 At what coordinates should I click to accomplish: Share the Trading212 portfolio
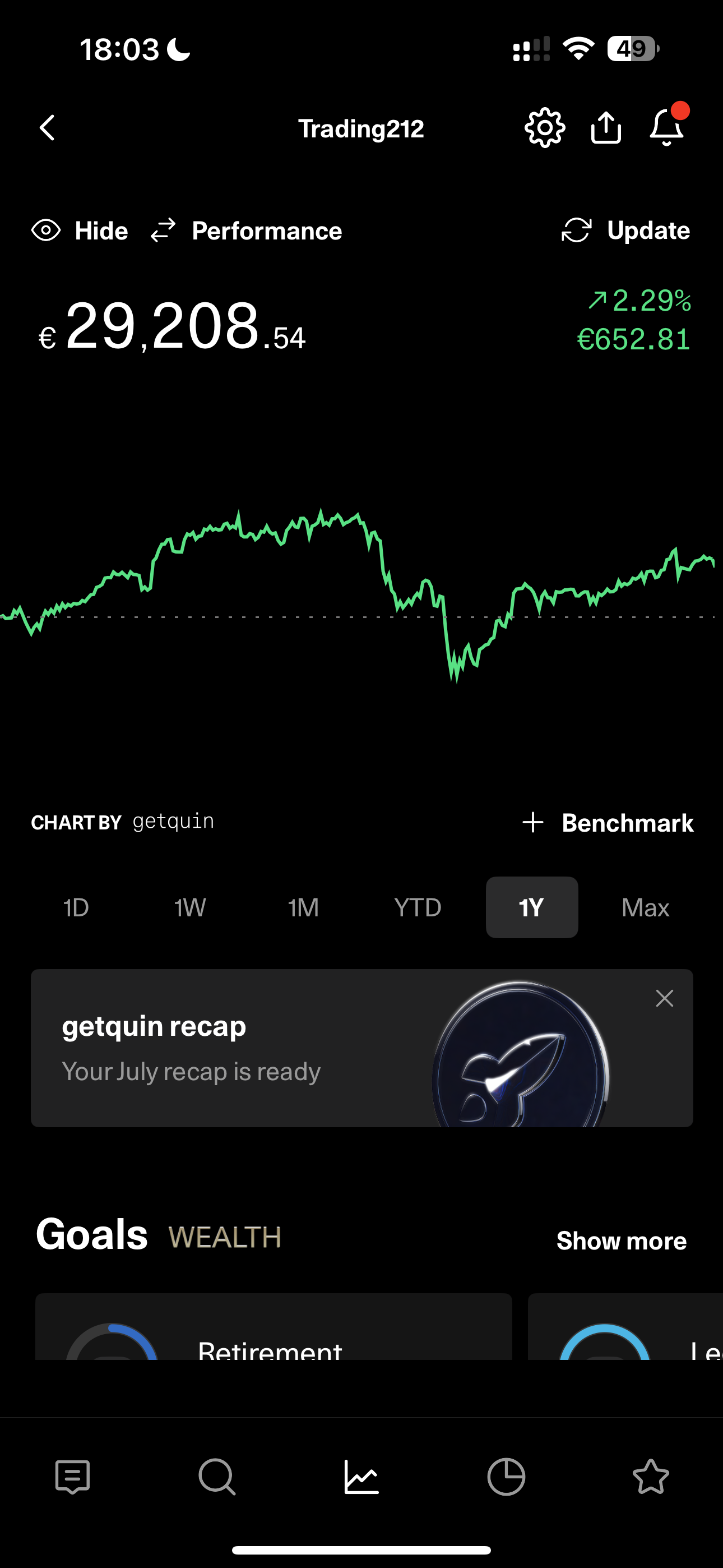(x=605, y=128)
